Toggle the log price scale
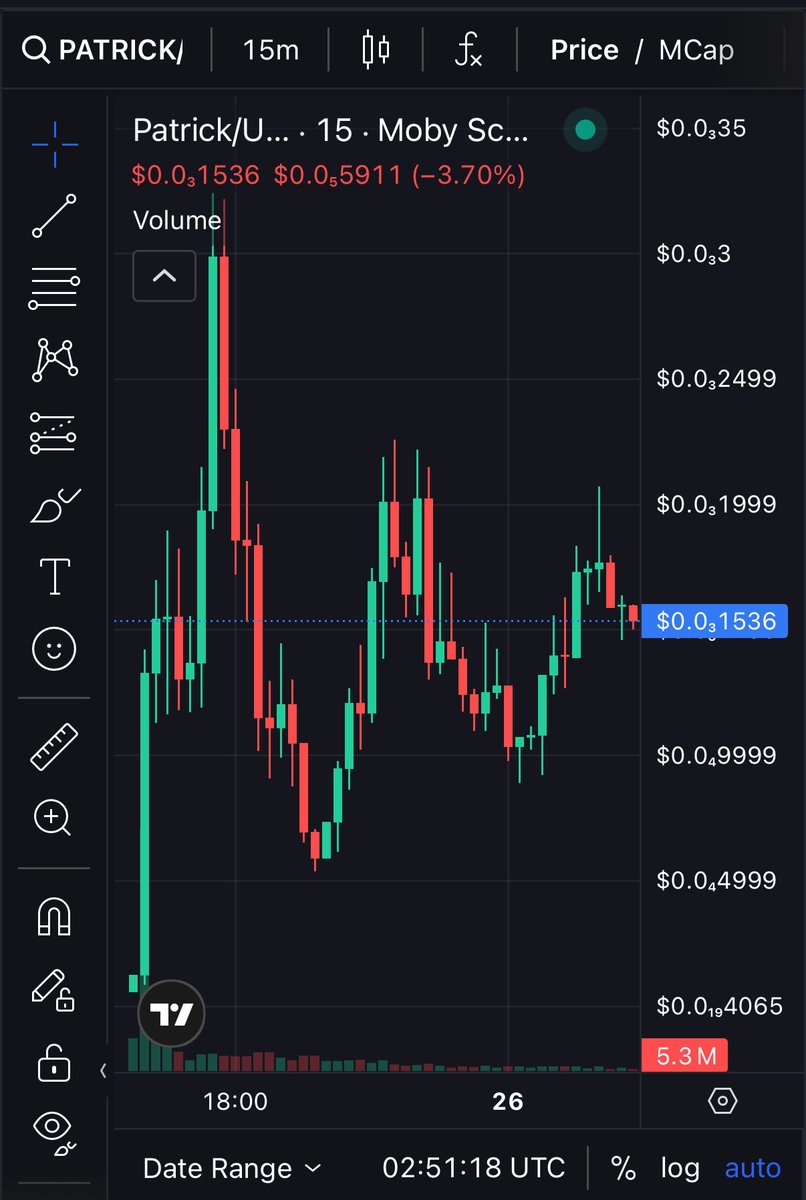This screenshot has width=806, height=1200. (680, 1168)
